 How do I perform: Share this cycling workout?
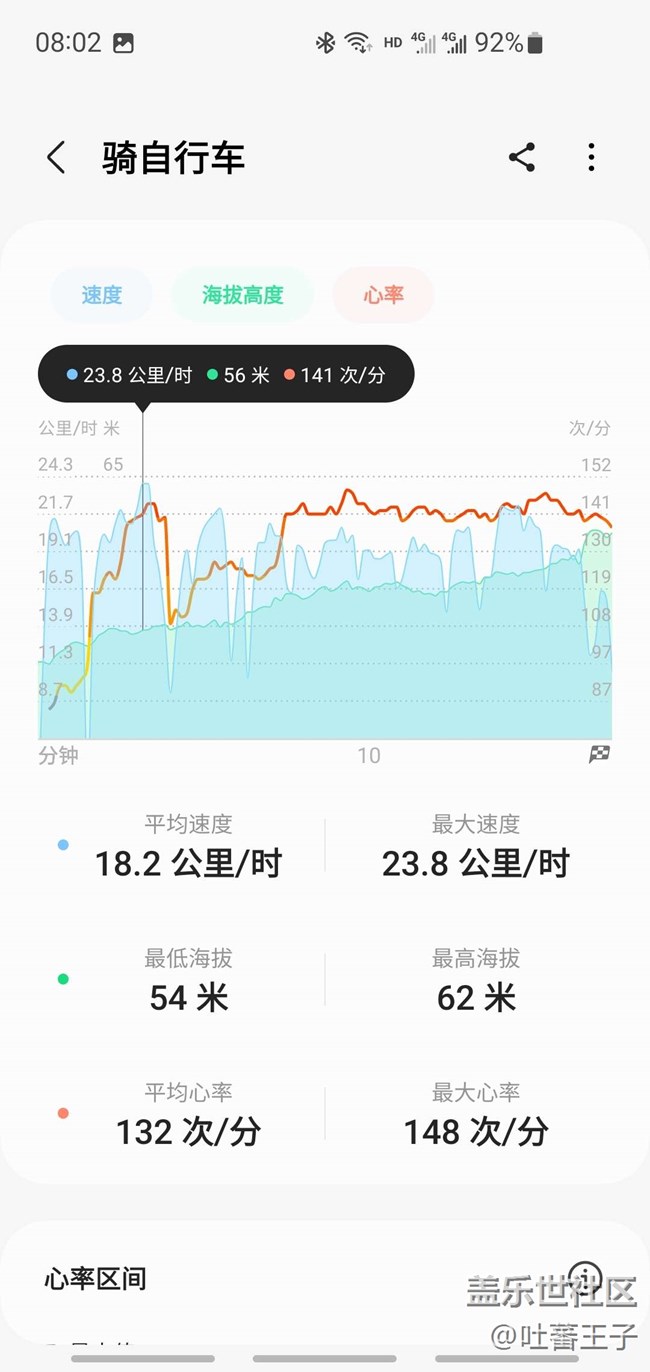click(522, 157)
